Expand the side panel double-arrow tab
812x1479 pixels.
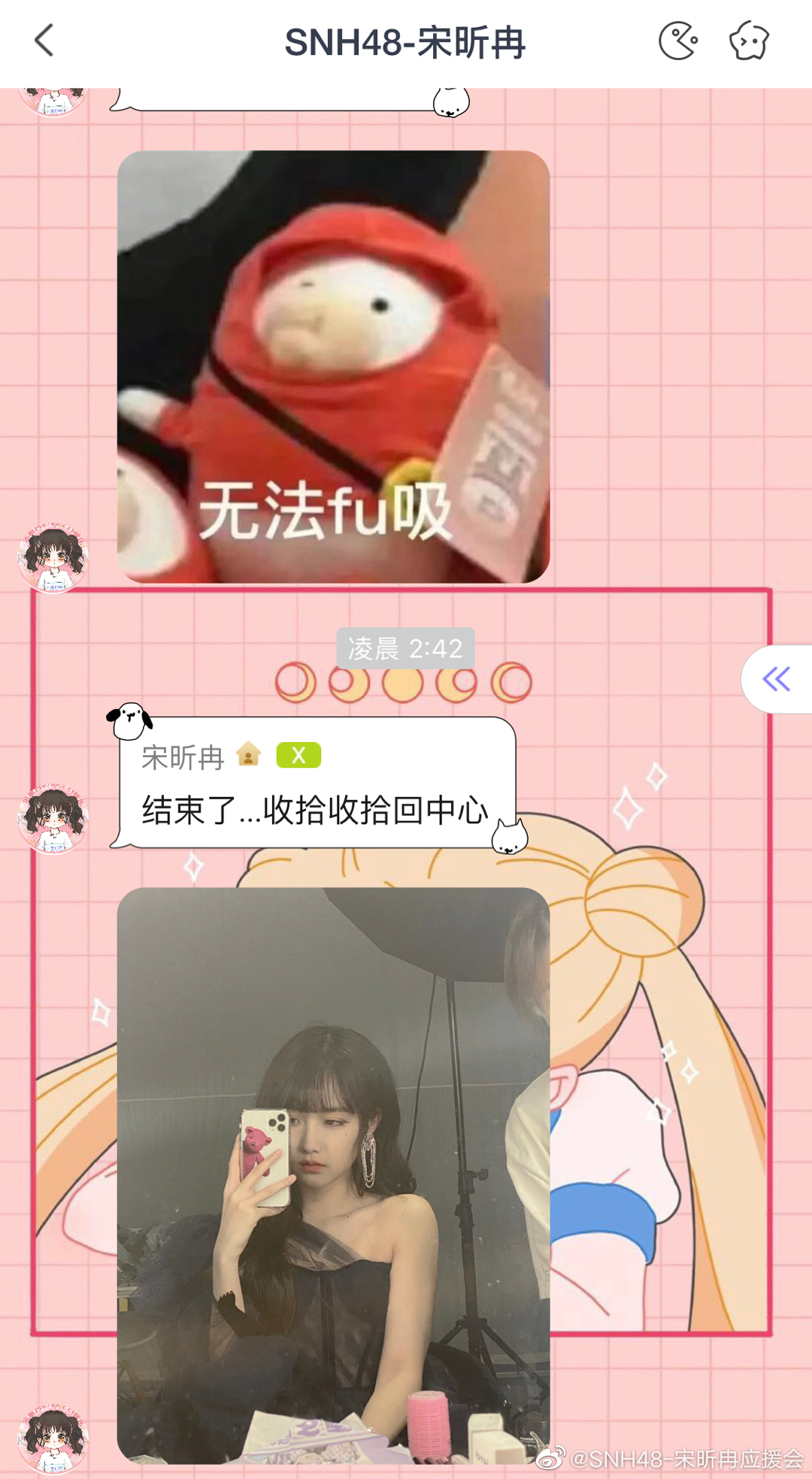click(777, 679)
